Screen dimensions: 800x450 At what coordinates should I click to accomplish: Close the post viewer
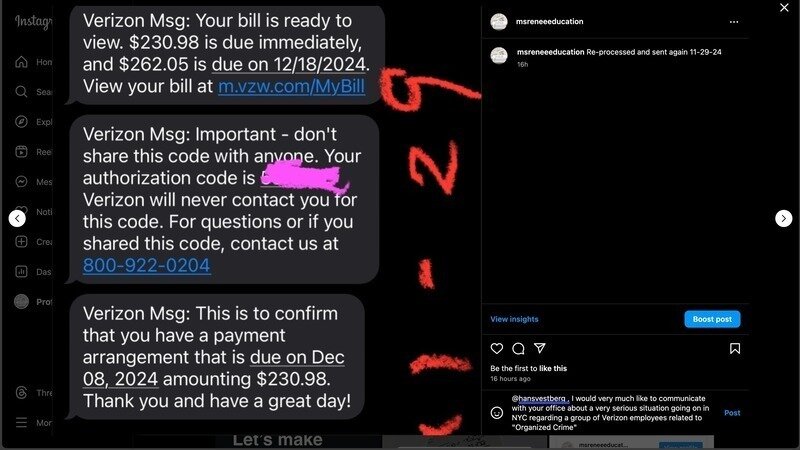click(783, 8)
